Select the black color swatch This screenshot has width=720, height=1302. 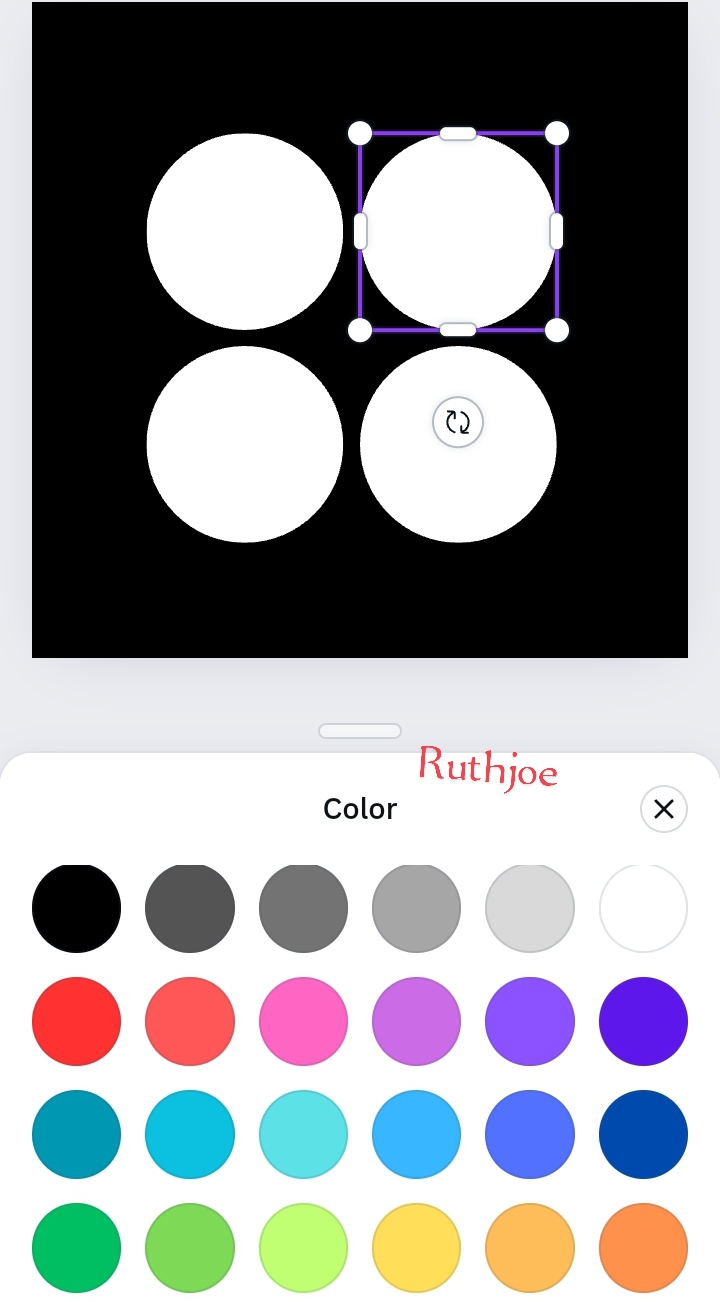(76, 909)
